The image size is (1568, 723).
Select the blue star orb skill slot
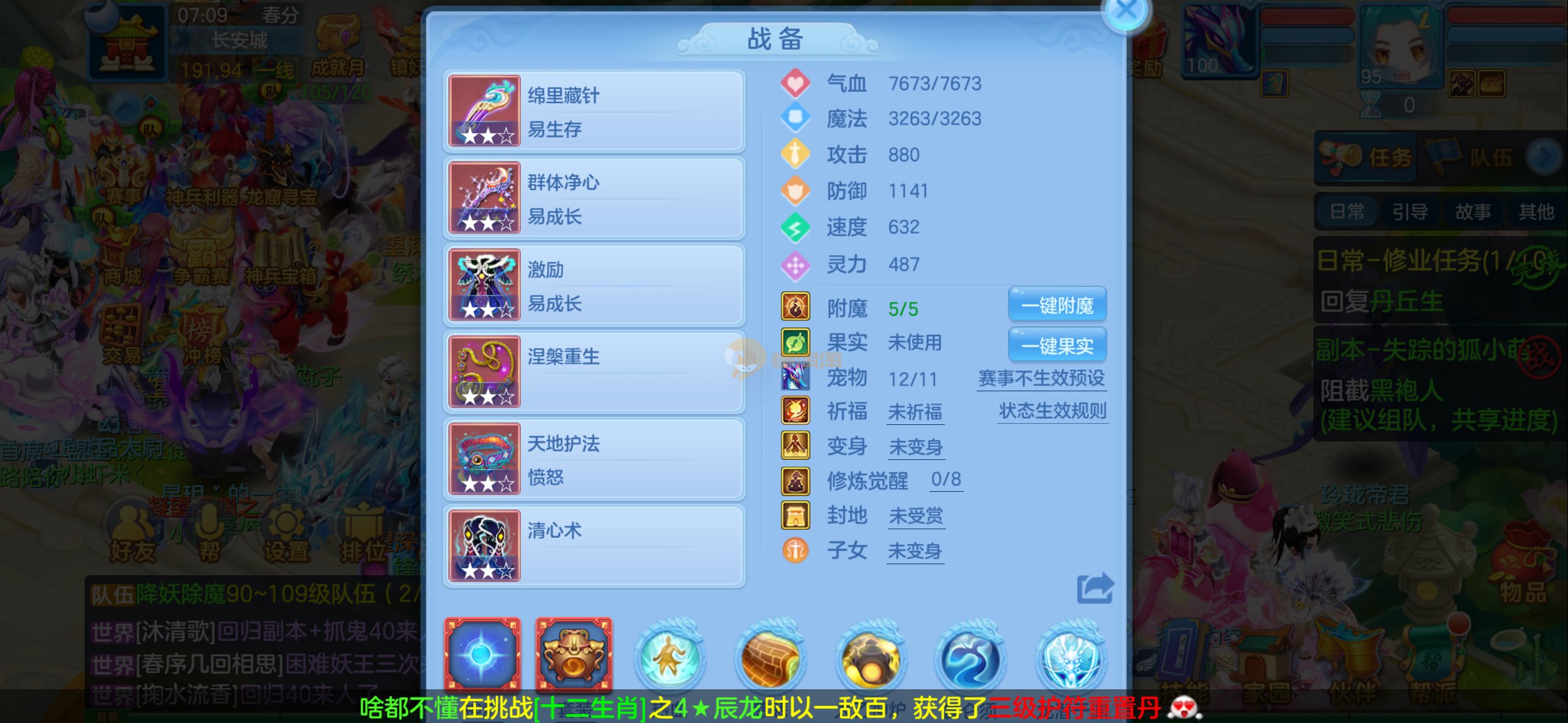(482, 654)
